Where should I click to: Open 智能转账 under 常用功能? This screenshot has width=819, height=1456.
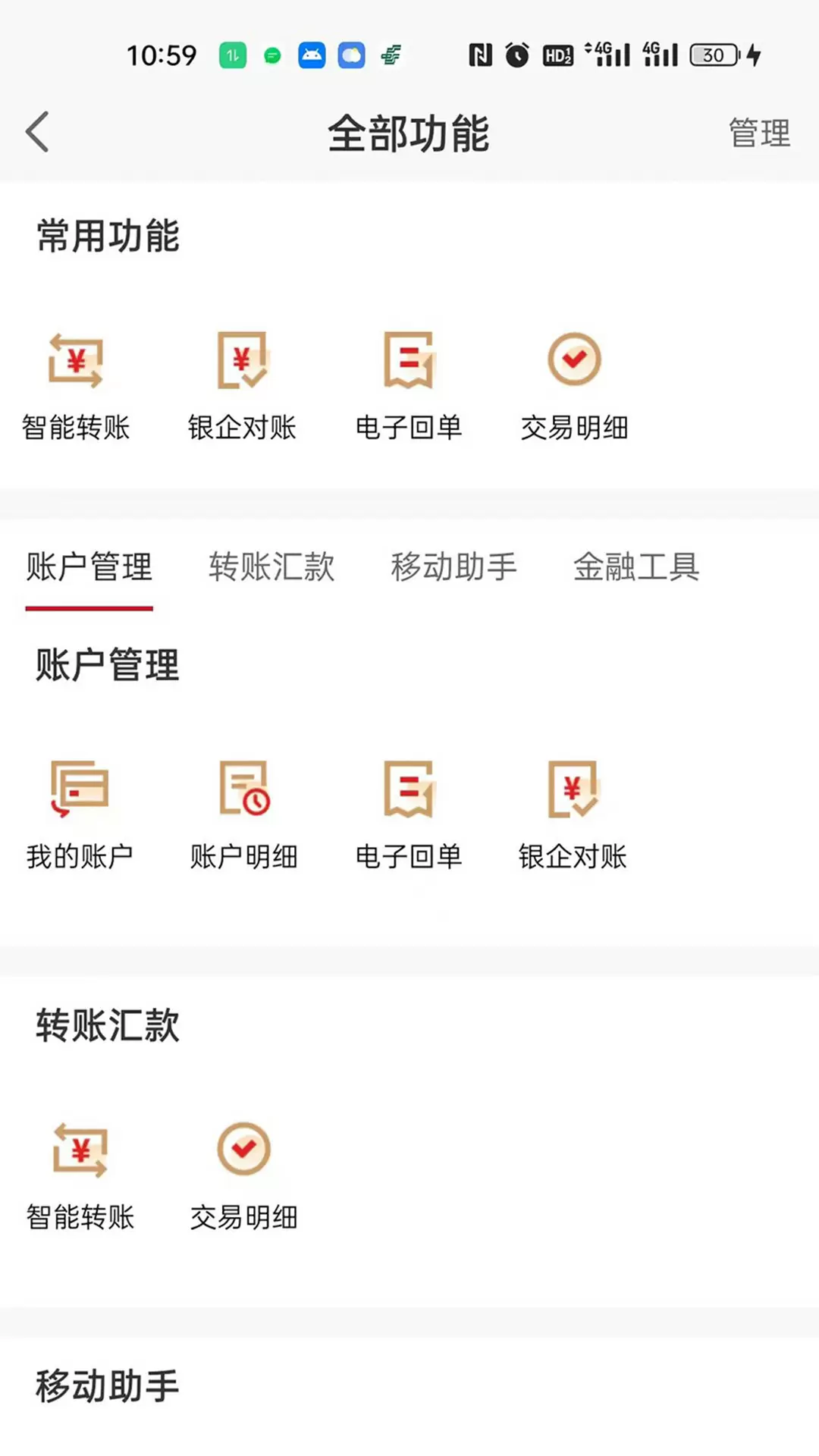[76, 387]
